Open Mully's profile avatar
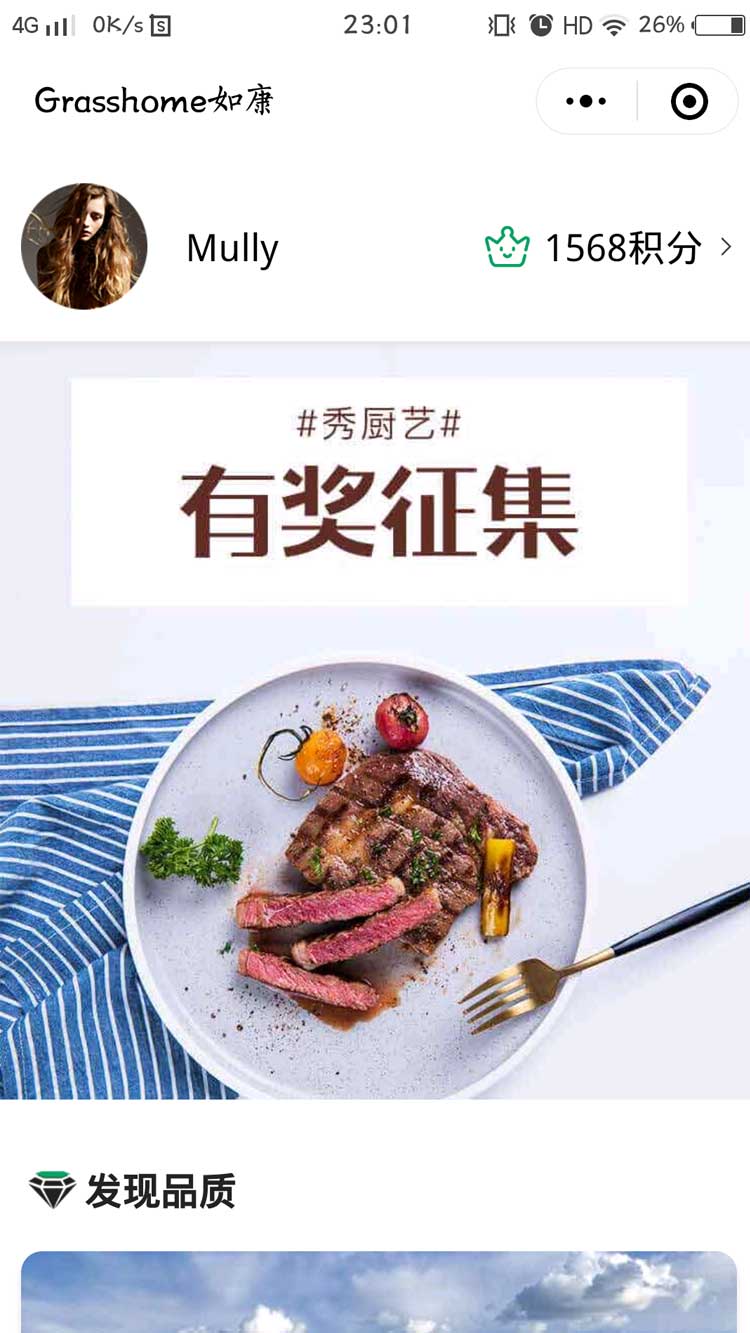The height and width of the screenshot is (1333, 750). coord(84,246)
